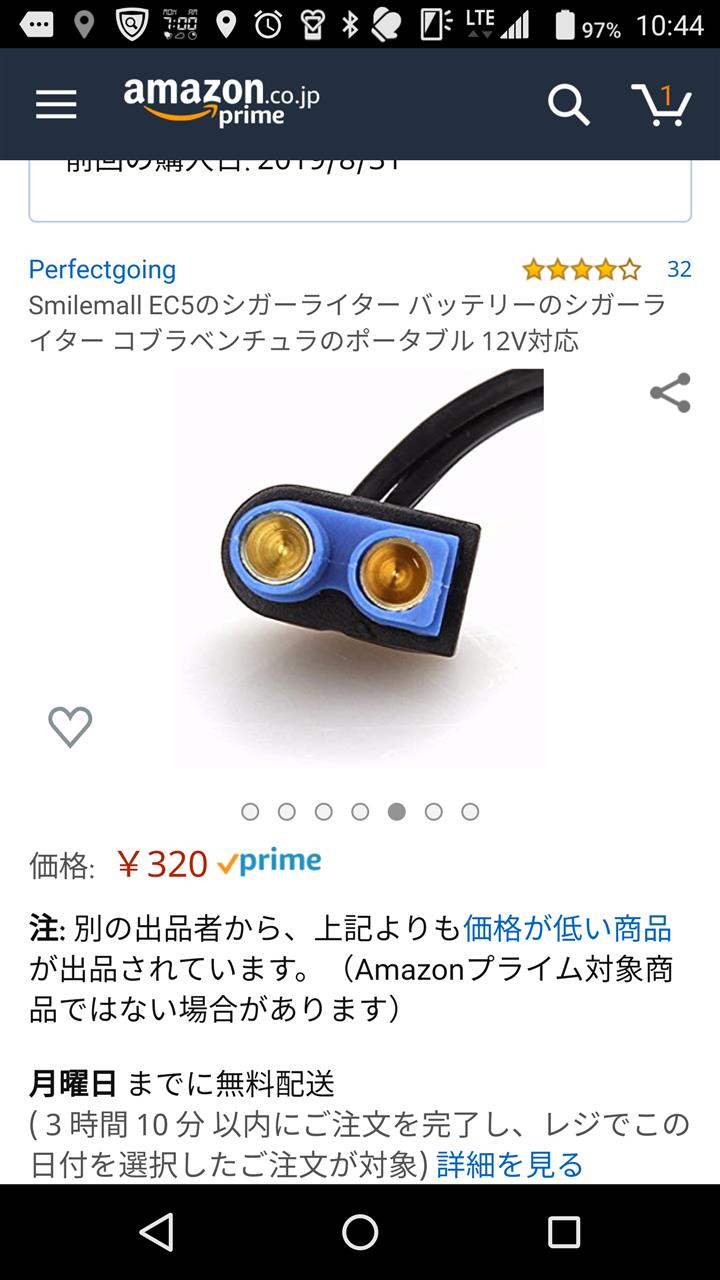Screen dimensions: 720x1280
Task: Add product to wishlist with heart icon
Action: [70, 727]
